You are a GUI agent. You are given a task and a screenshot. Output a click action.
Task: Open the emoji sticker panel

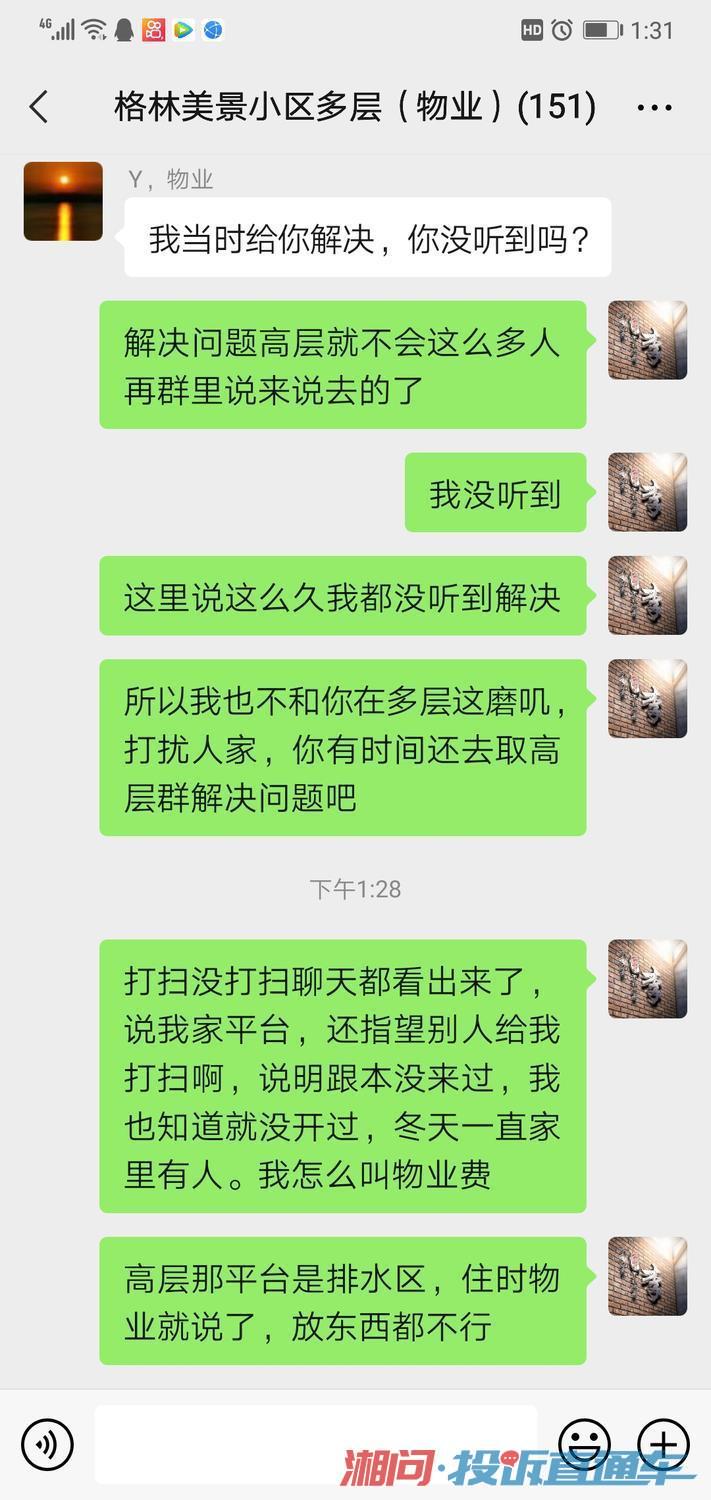coord(585,1445)
